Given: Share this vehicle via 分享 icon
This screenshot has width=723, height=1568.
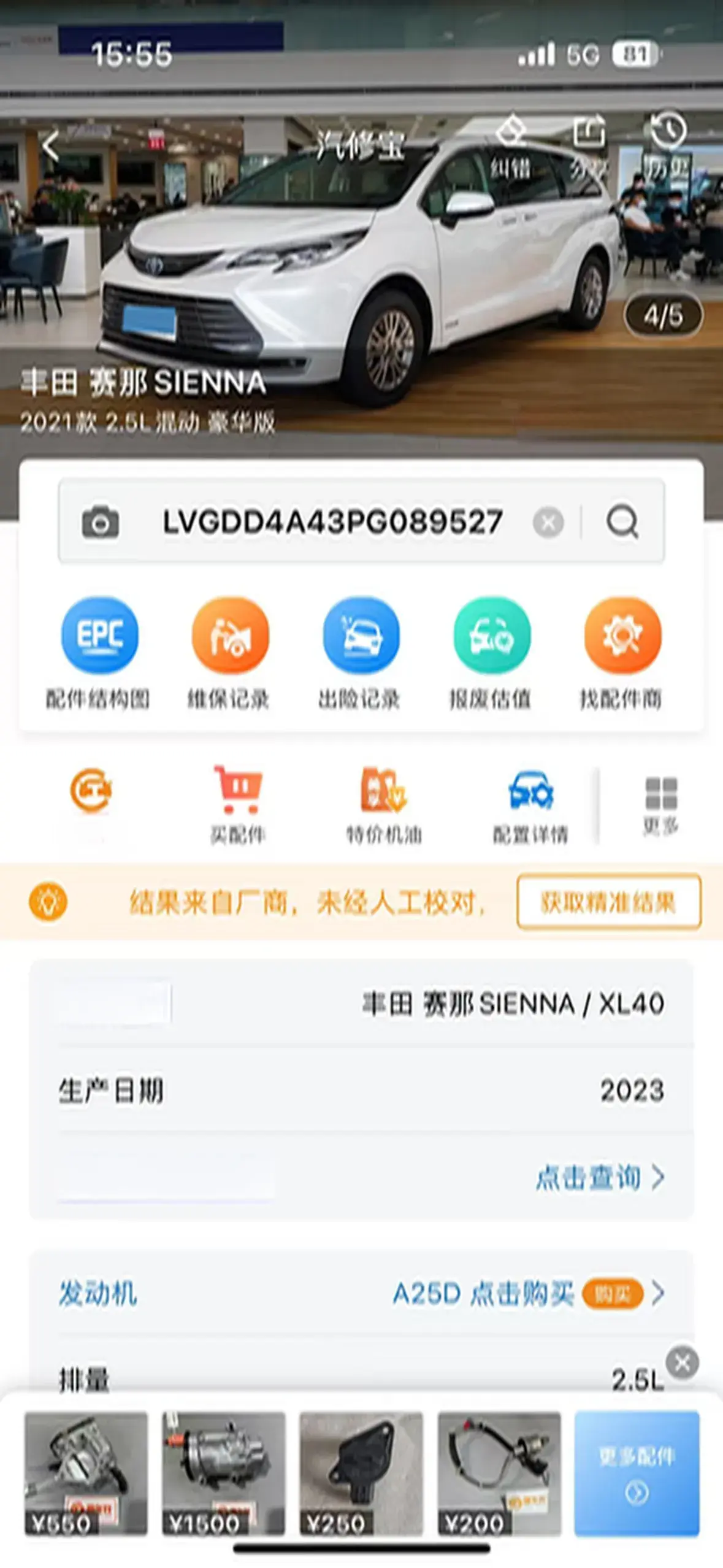Looking at the screenshot, I should pos(589,145).
